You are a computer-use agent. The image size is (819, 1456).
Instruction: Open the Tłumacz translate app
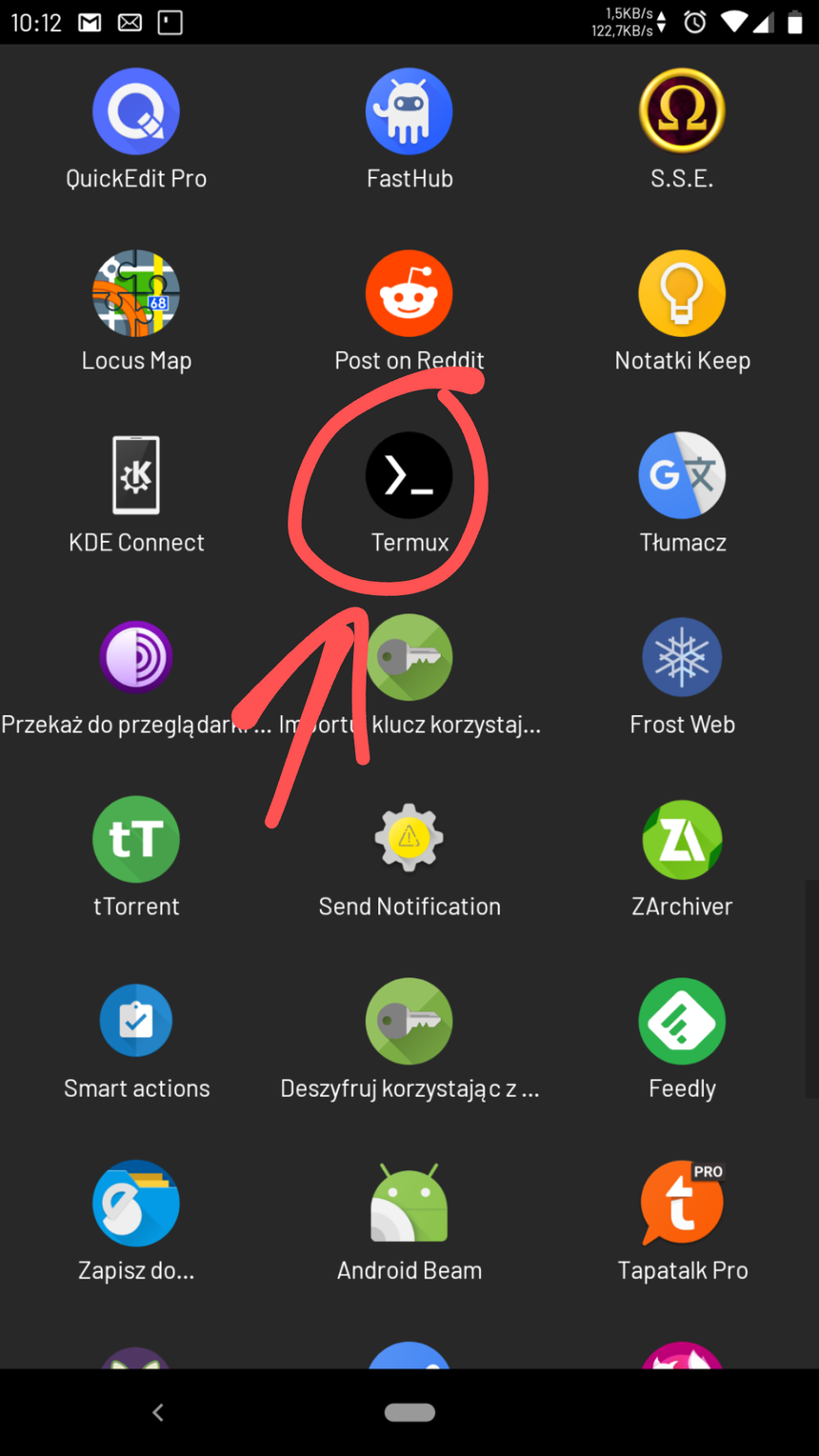pos(682,476)
